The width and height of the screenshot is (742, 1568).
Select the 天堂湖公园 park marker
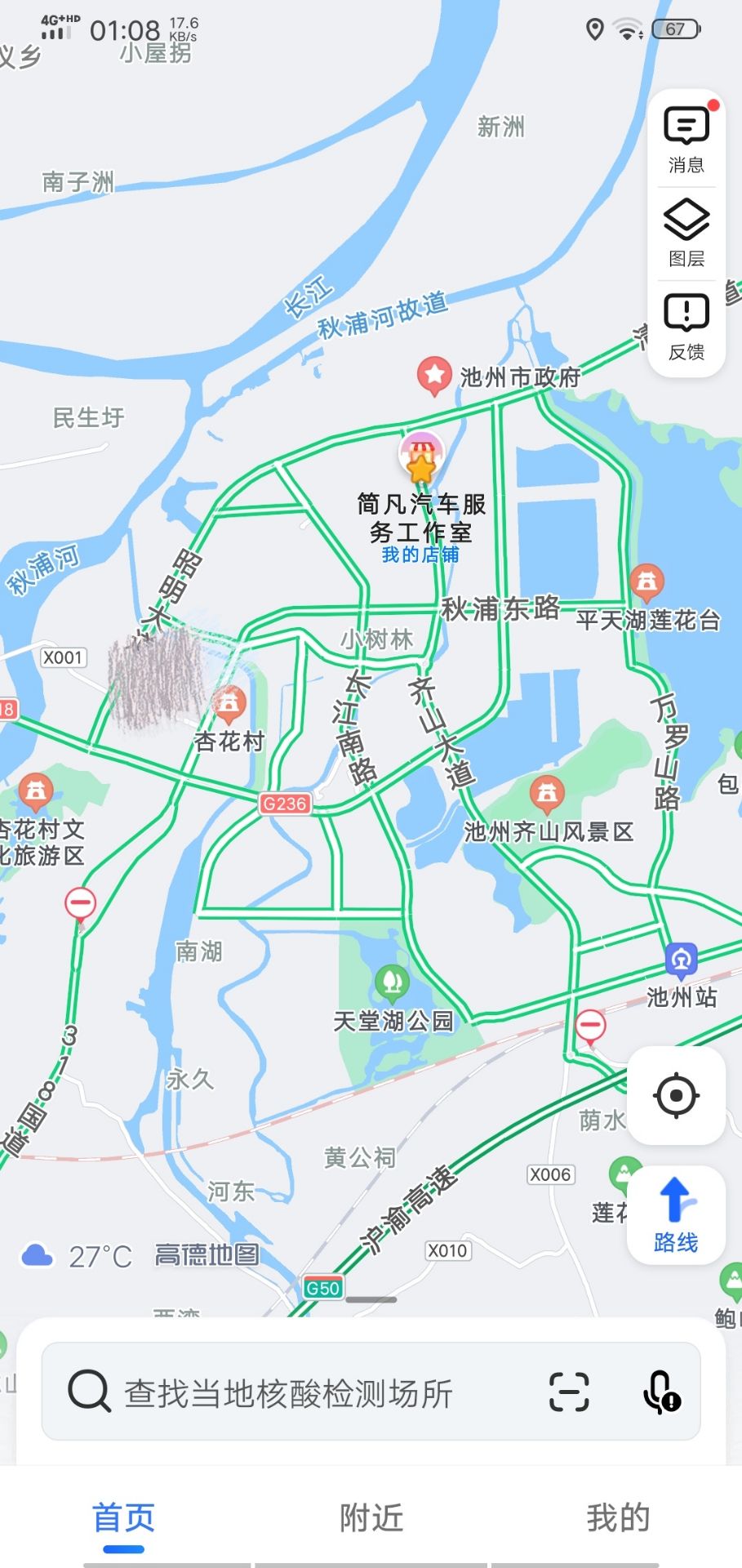click(x=392, y=982)
